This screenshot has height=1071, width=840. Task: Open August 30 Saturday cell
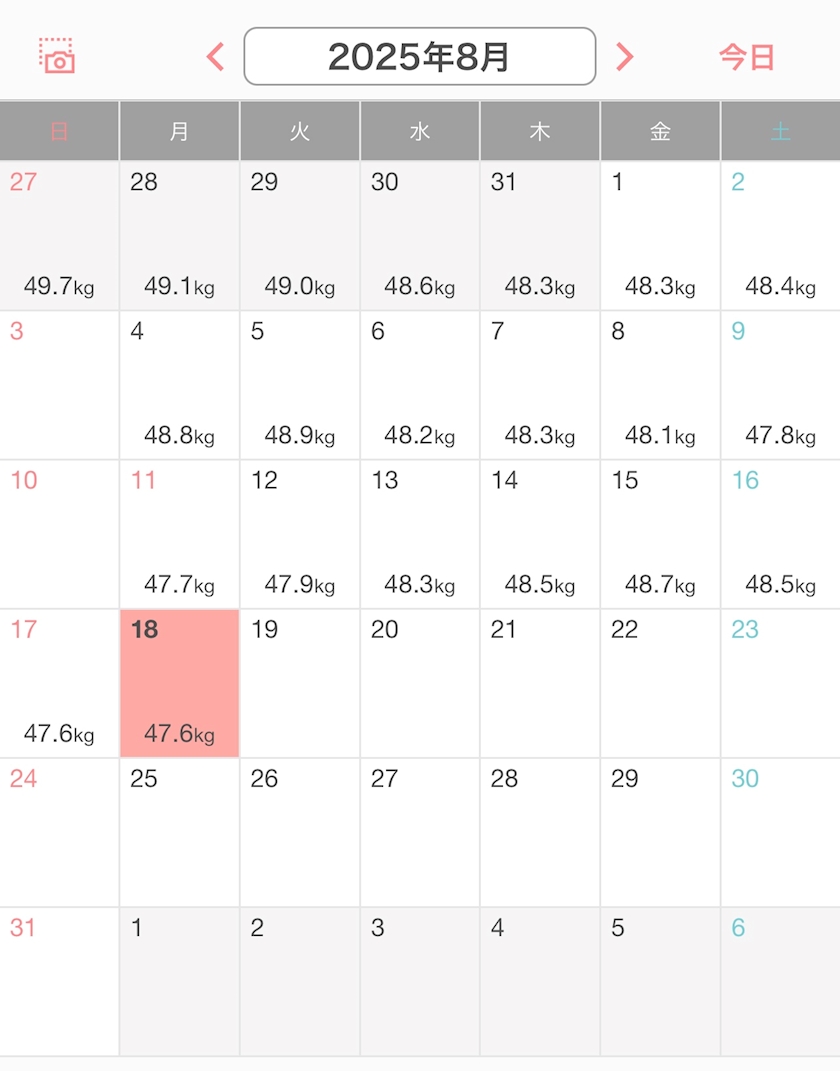coord(781,833)
